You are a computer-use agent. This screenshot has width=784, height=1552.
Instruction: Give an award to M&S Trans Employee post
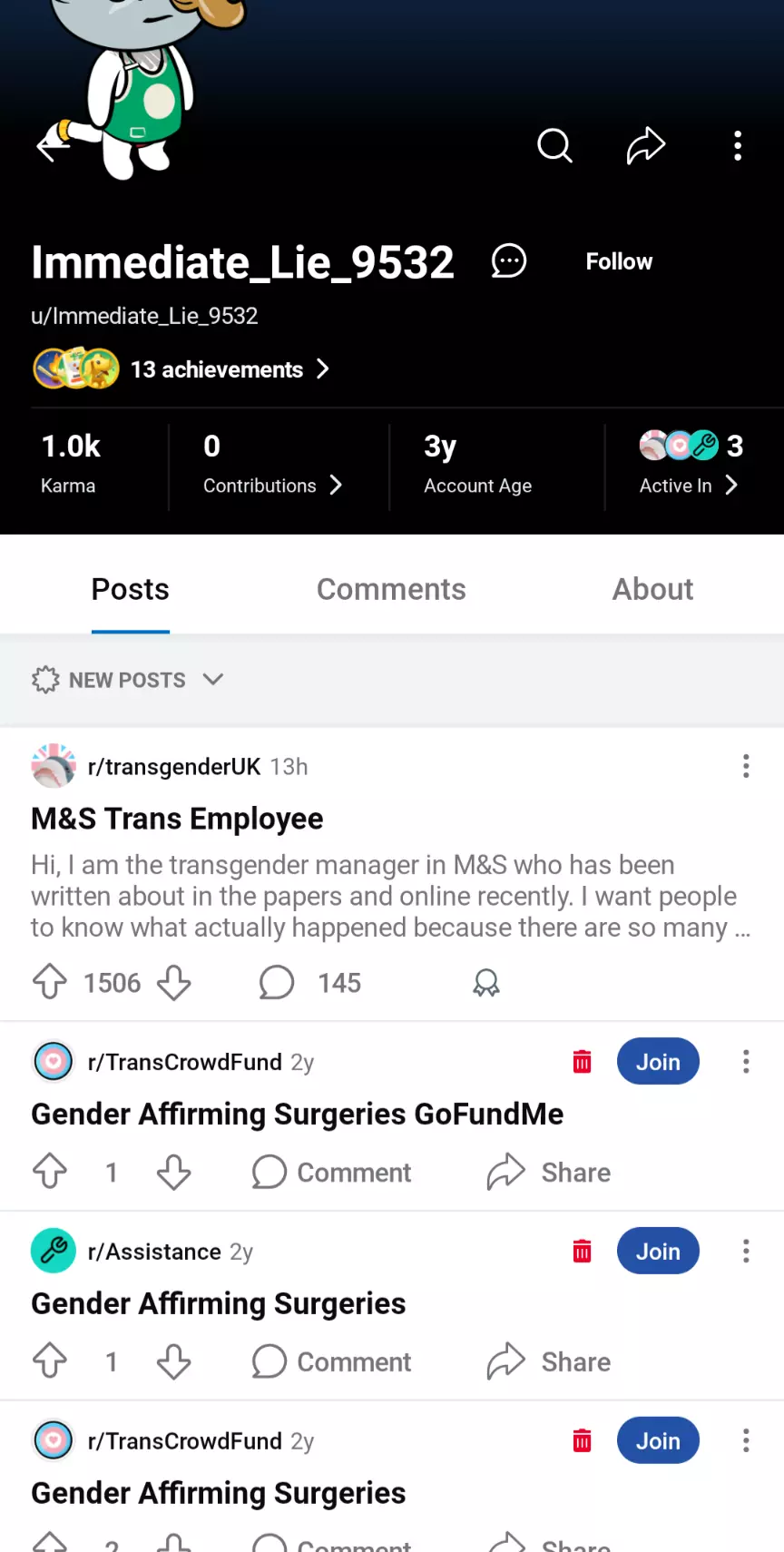pyautogui.click(x=486, y=982)
